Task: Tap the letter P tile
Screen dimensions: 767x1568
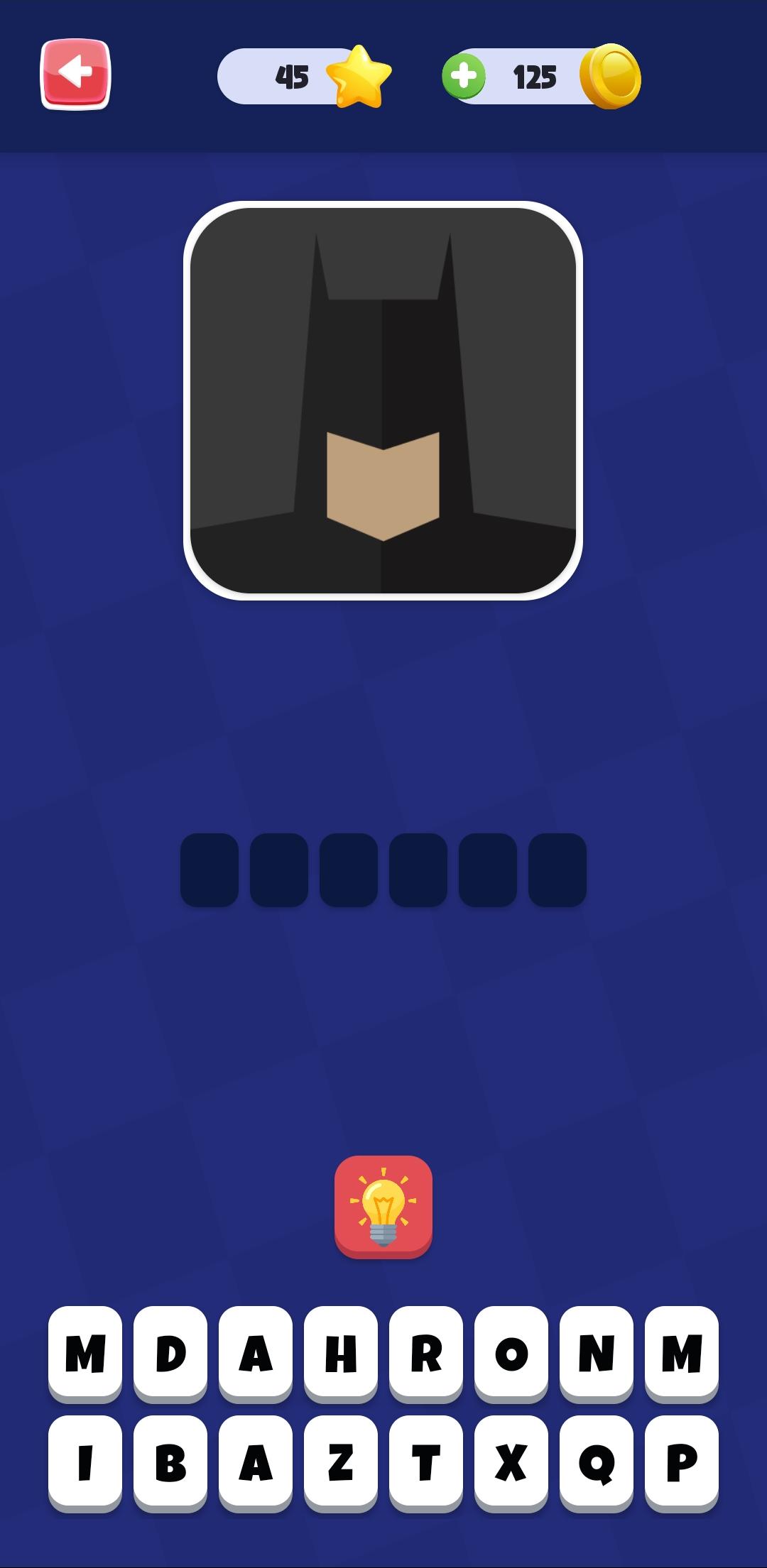Action: click(x=682, y=1464)
